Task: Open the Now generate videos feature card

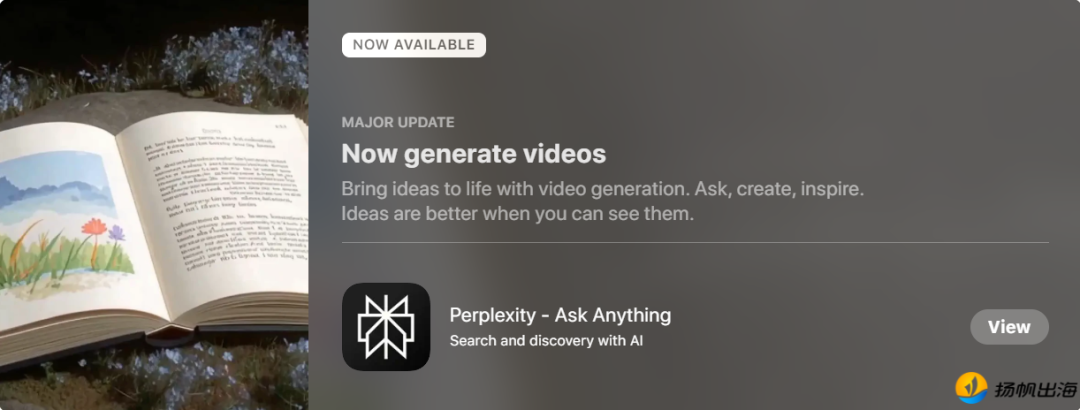Action: click(x=473, y=154)
